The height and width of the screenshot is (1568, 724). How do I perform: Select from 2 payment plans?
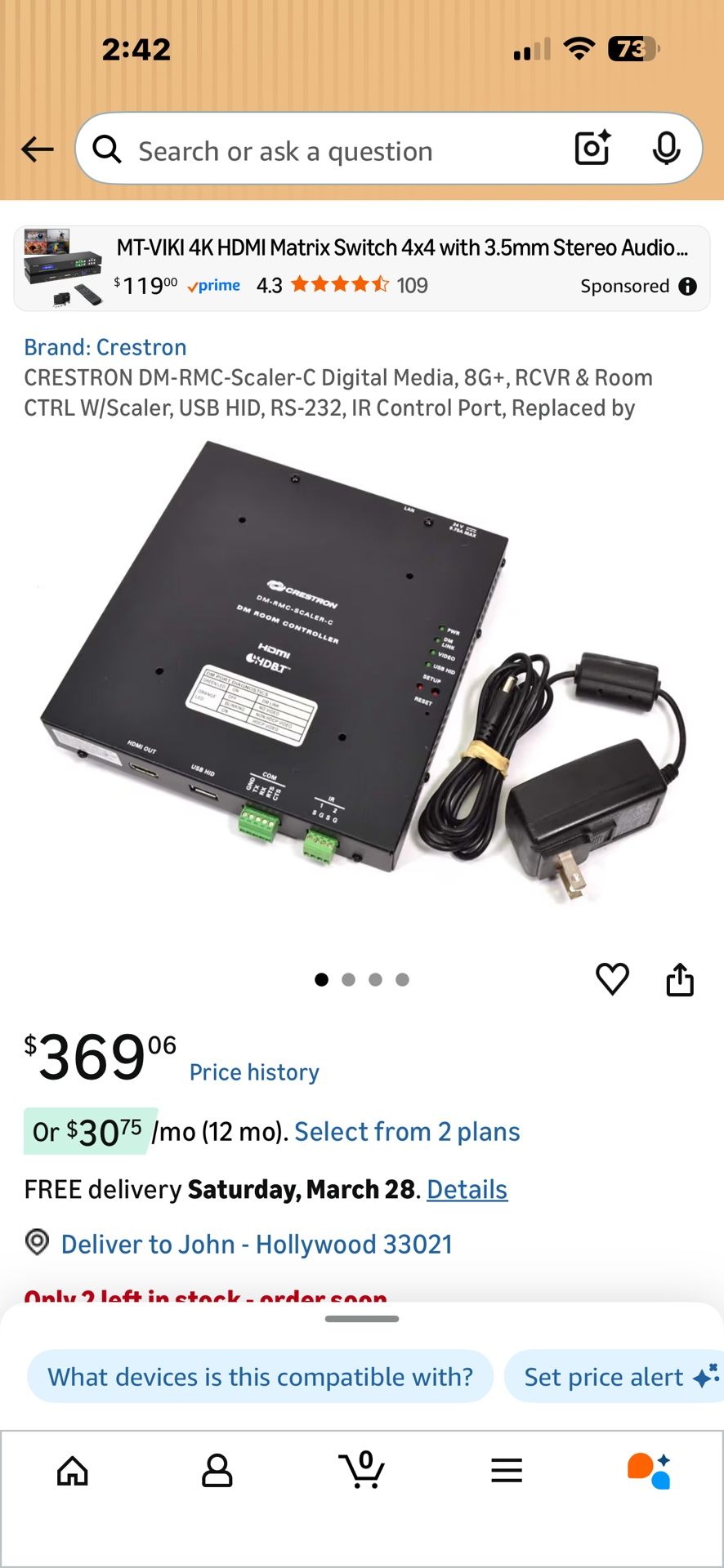point(407,1132)
